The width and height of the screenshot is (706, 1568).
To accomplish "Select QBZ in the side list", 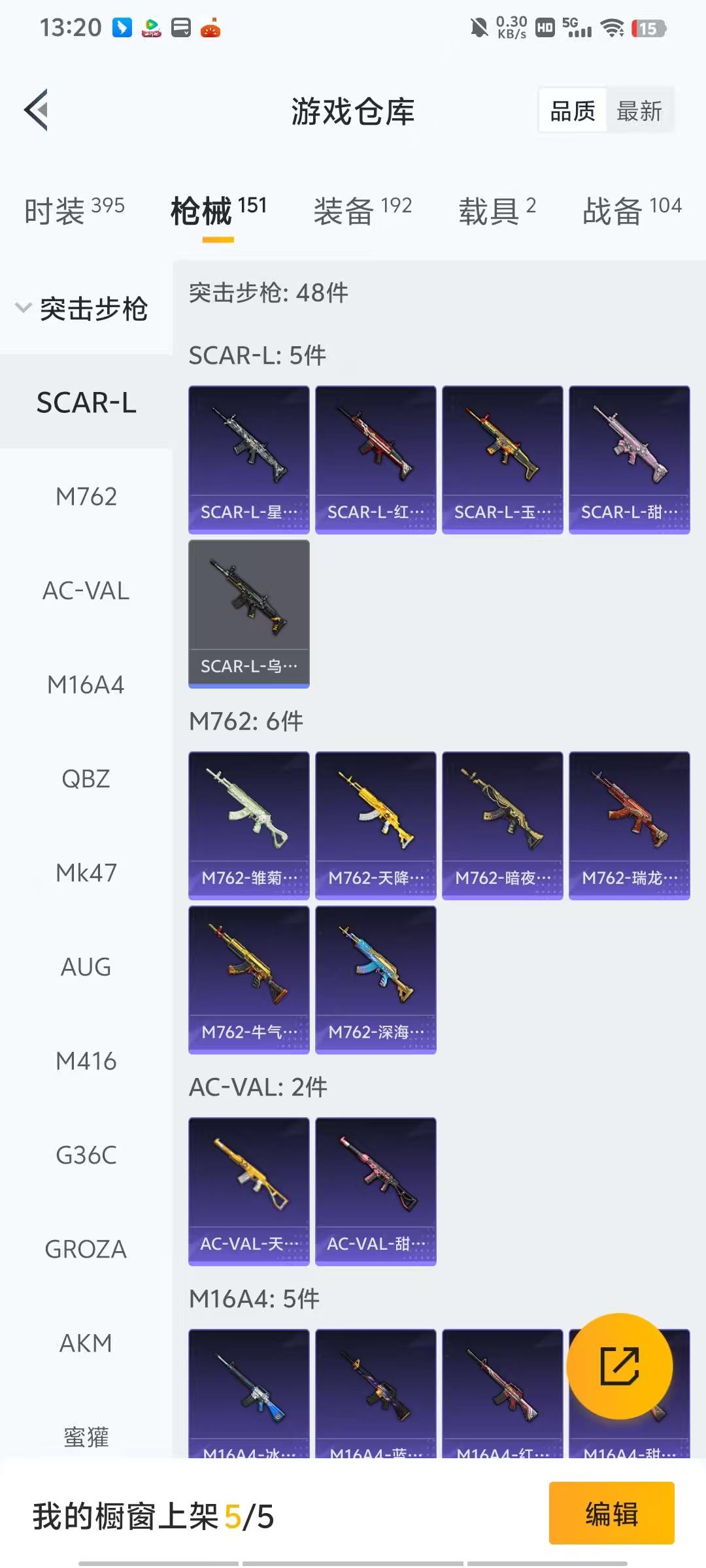I will tap(86, 779).
